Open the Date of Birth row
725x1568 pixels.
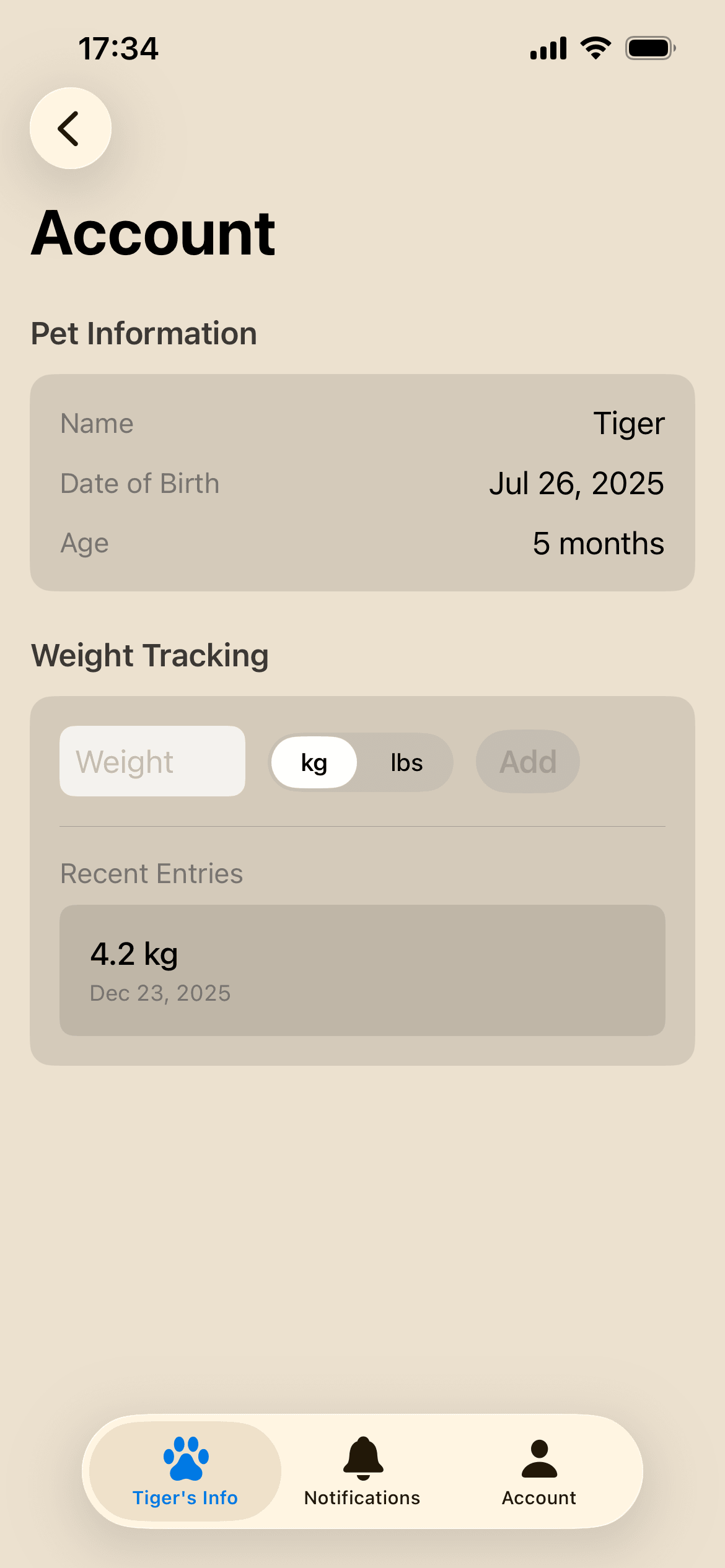[362, 483]
